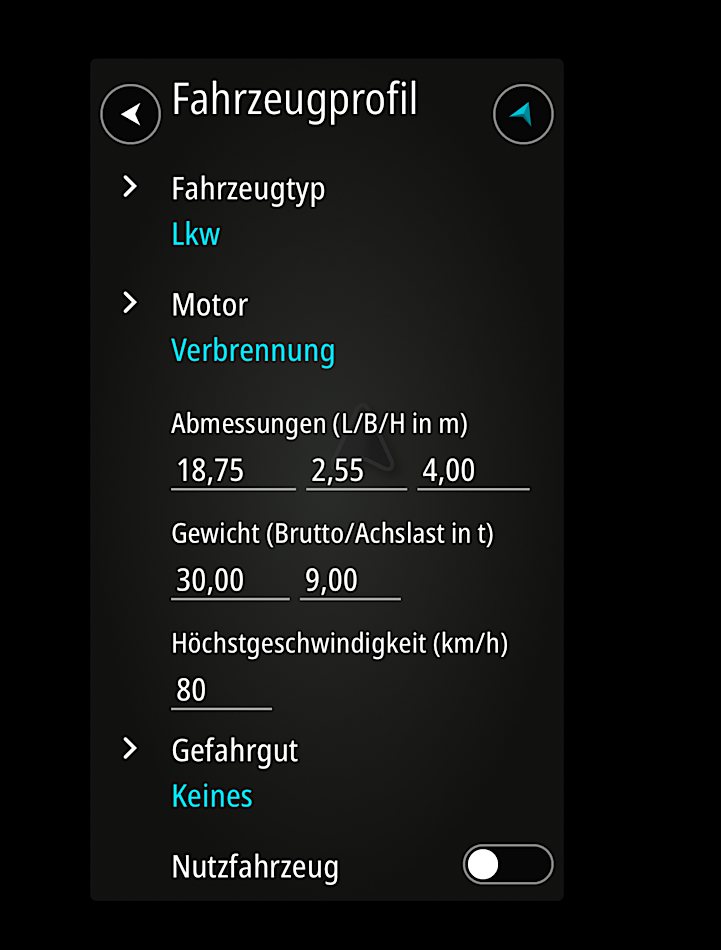Edit the axle load field 9,00

(x=349, y=581)
